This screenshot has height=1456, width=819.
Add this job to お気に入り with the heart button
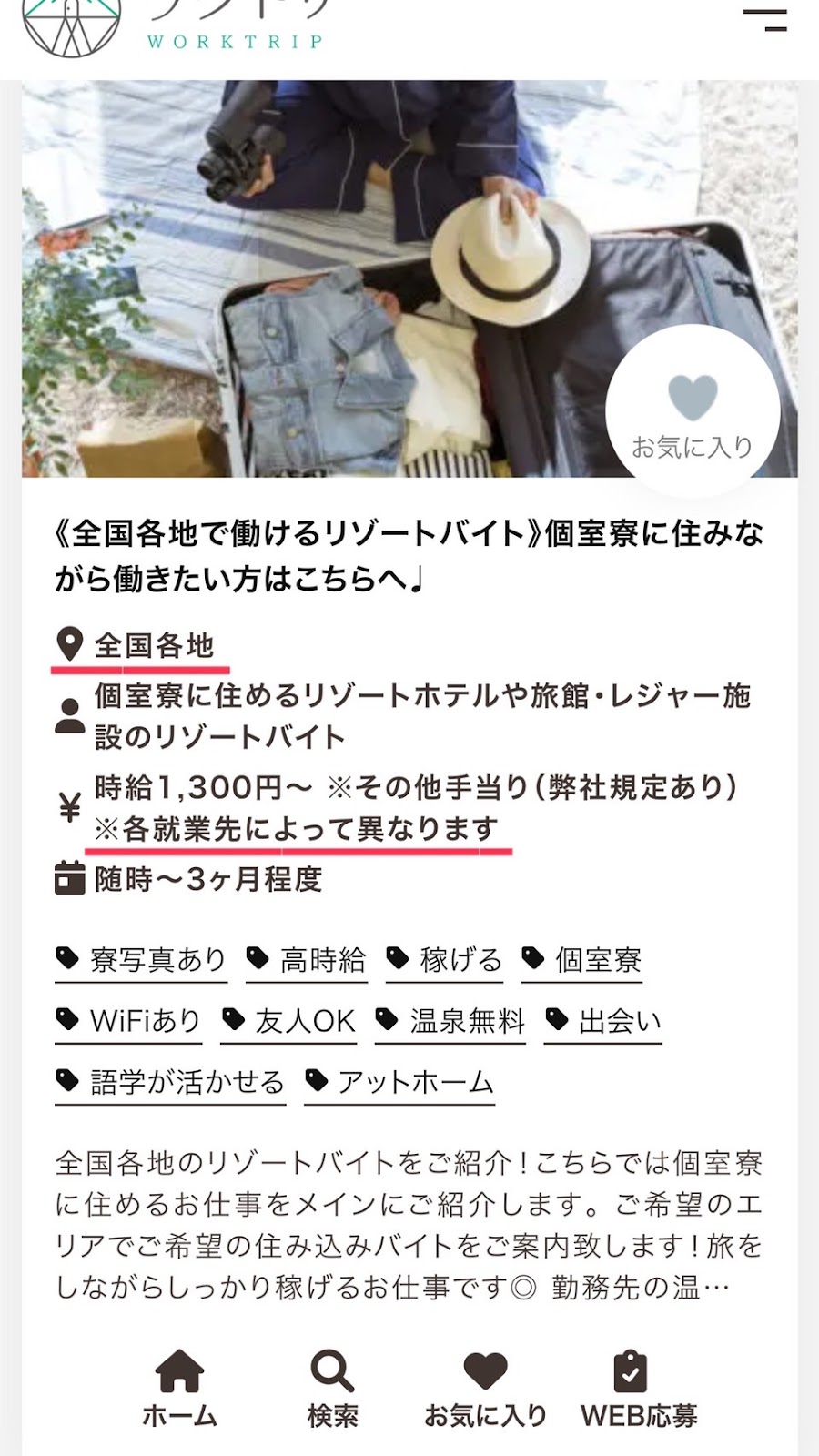(x=693, y=412)
